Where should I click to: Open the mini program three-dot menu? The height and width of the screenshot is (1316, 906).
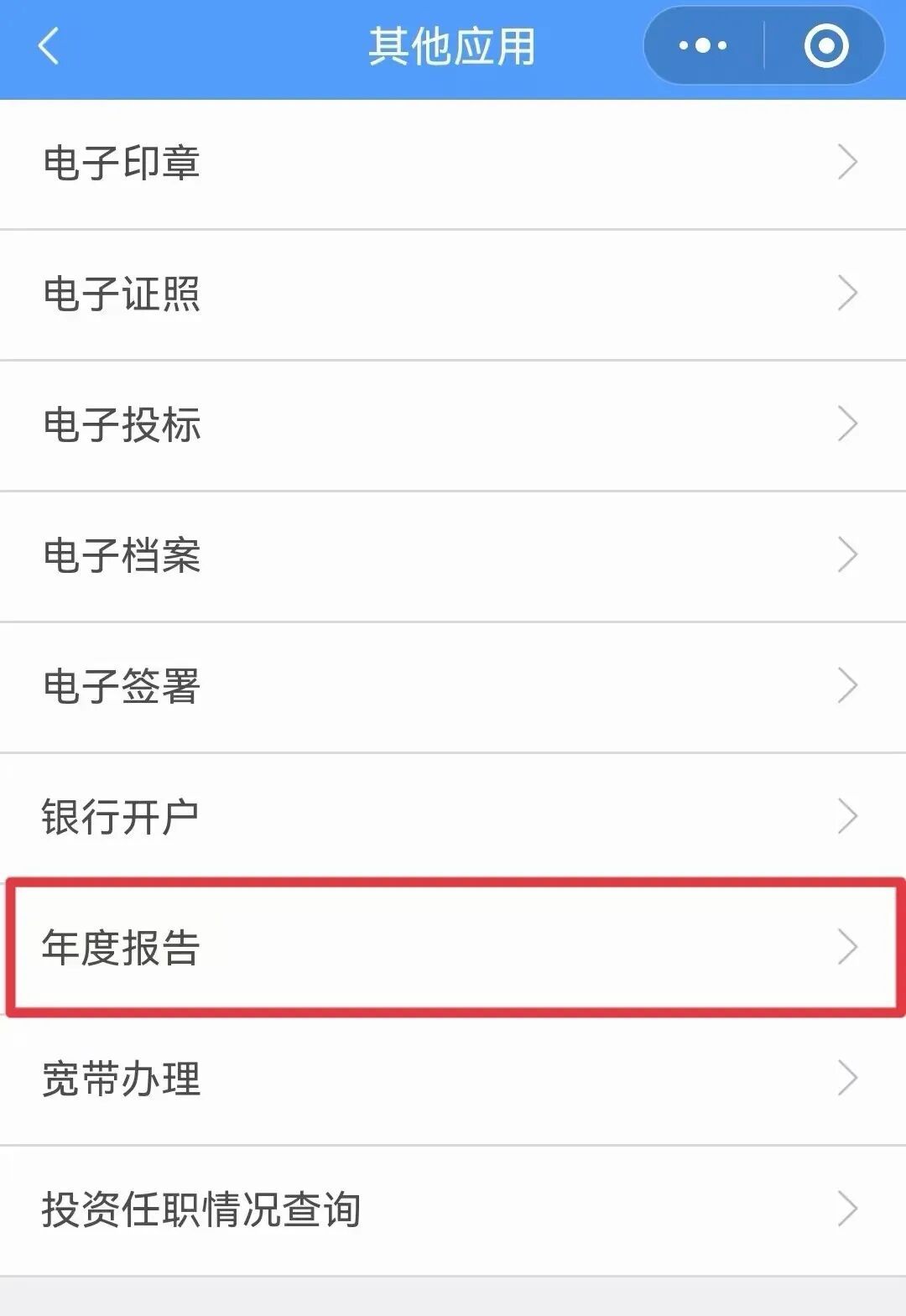pos(703,46)
